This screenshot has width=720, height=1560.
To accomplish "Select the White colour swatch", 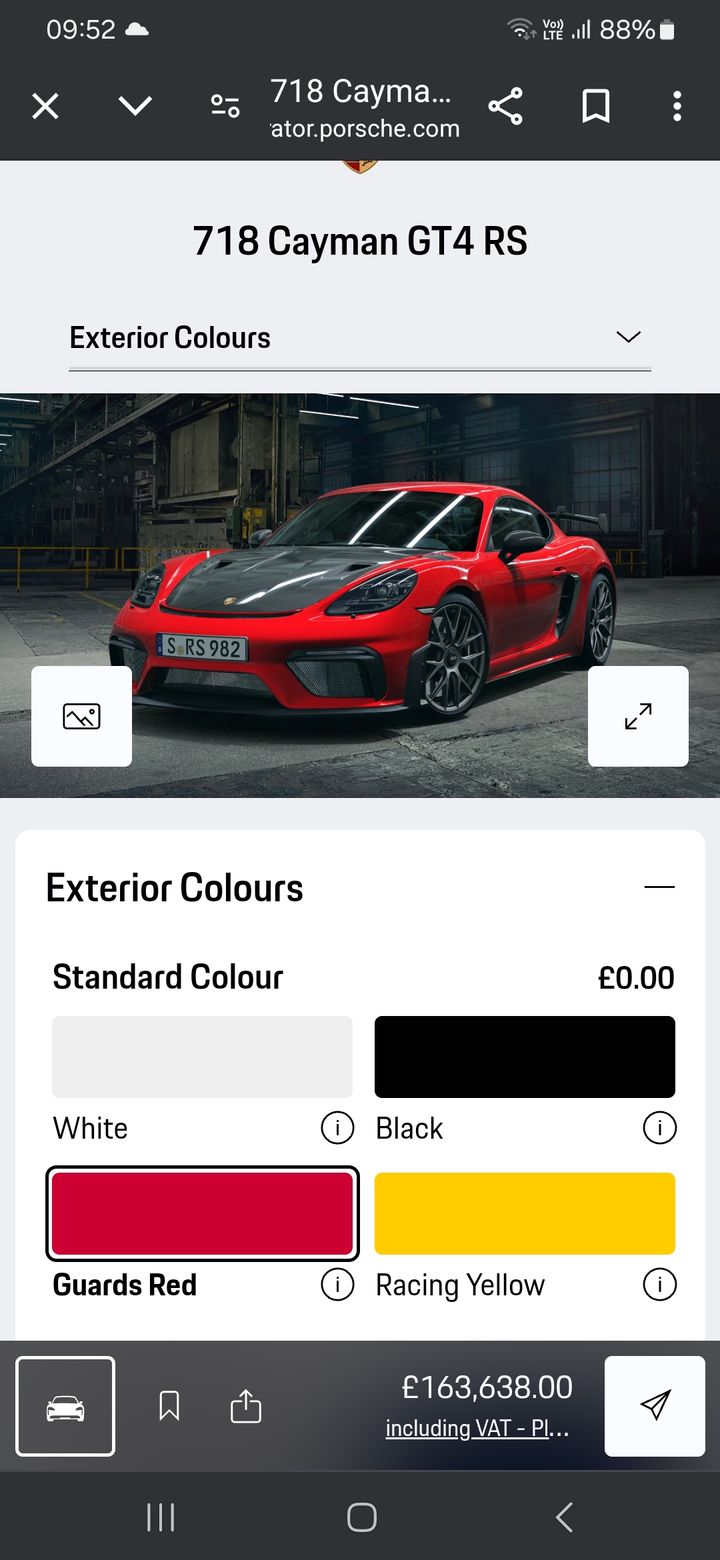I will pyautogui.click(x=202, y=1057).
